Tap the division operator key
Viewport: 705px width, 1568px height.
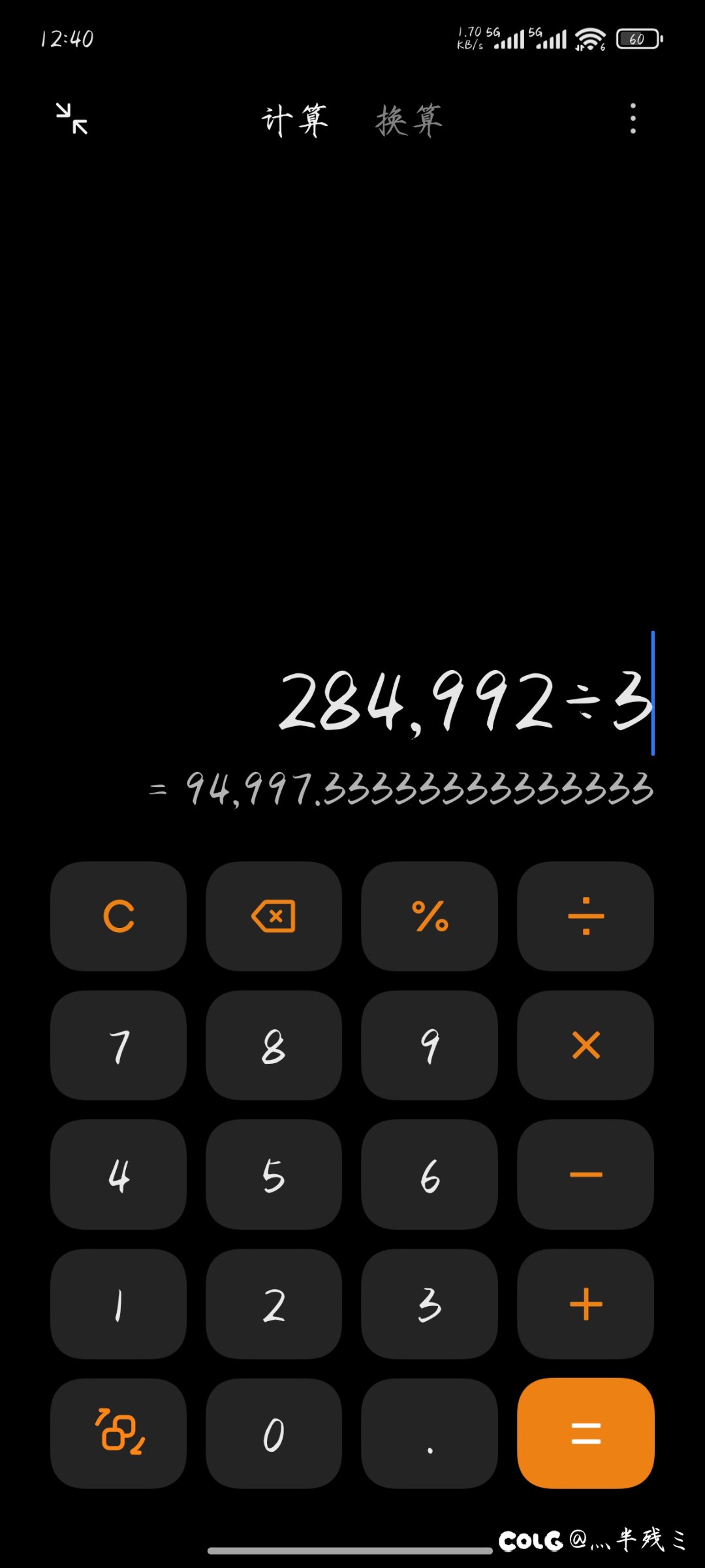point(586,916)
